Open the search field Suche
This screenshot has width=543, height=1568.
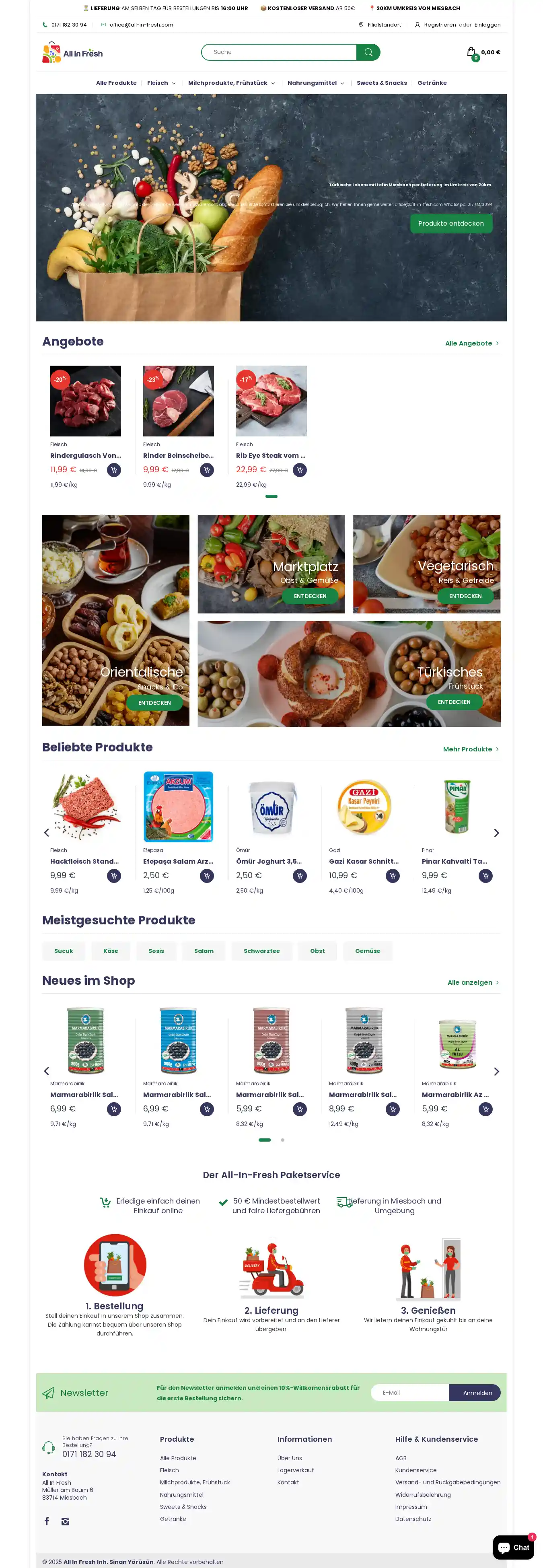click(279, 52)
